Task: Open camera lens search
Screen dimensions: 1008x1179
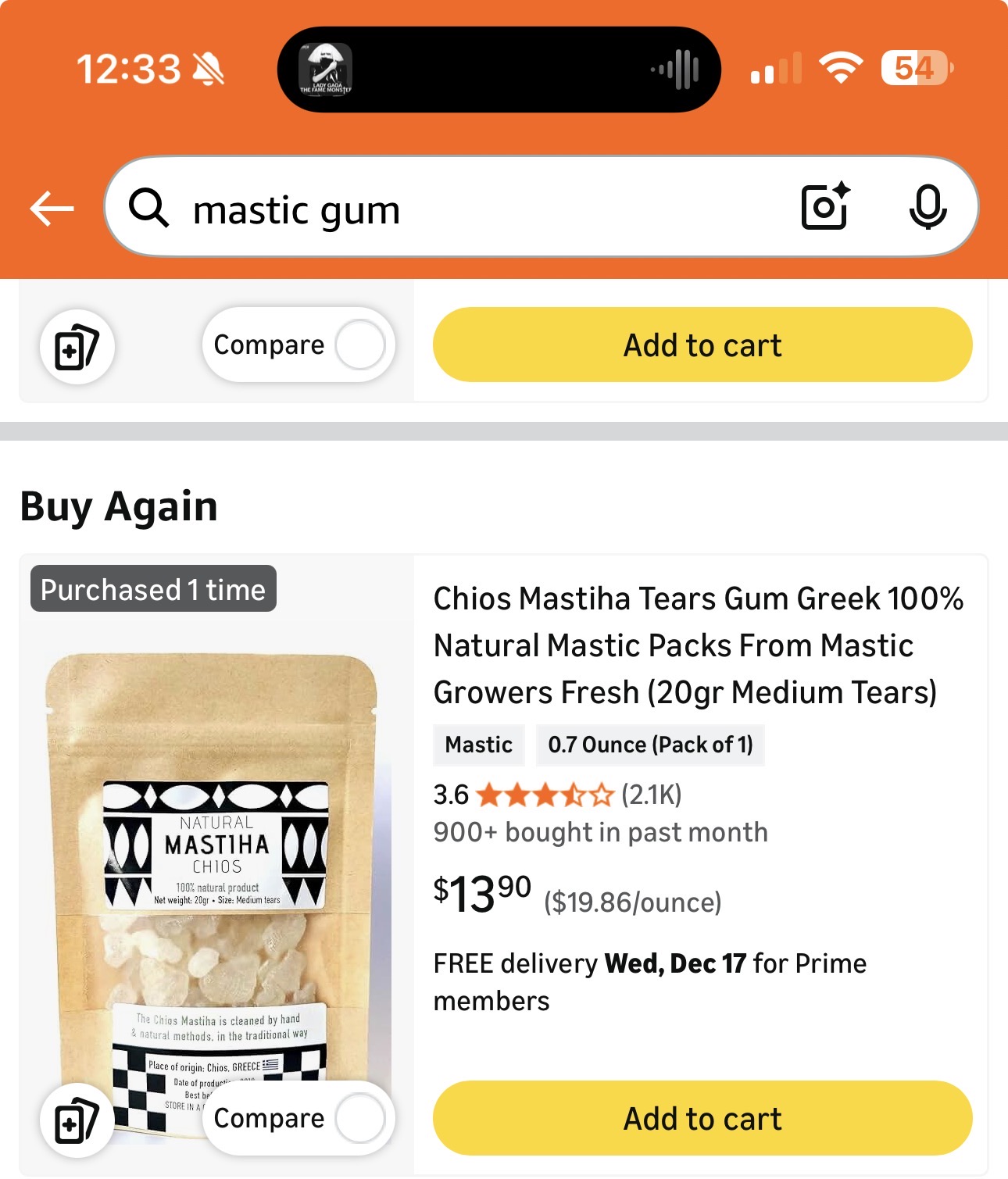Action: (825, 207)
